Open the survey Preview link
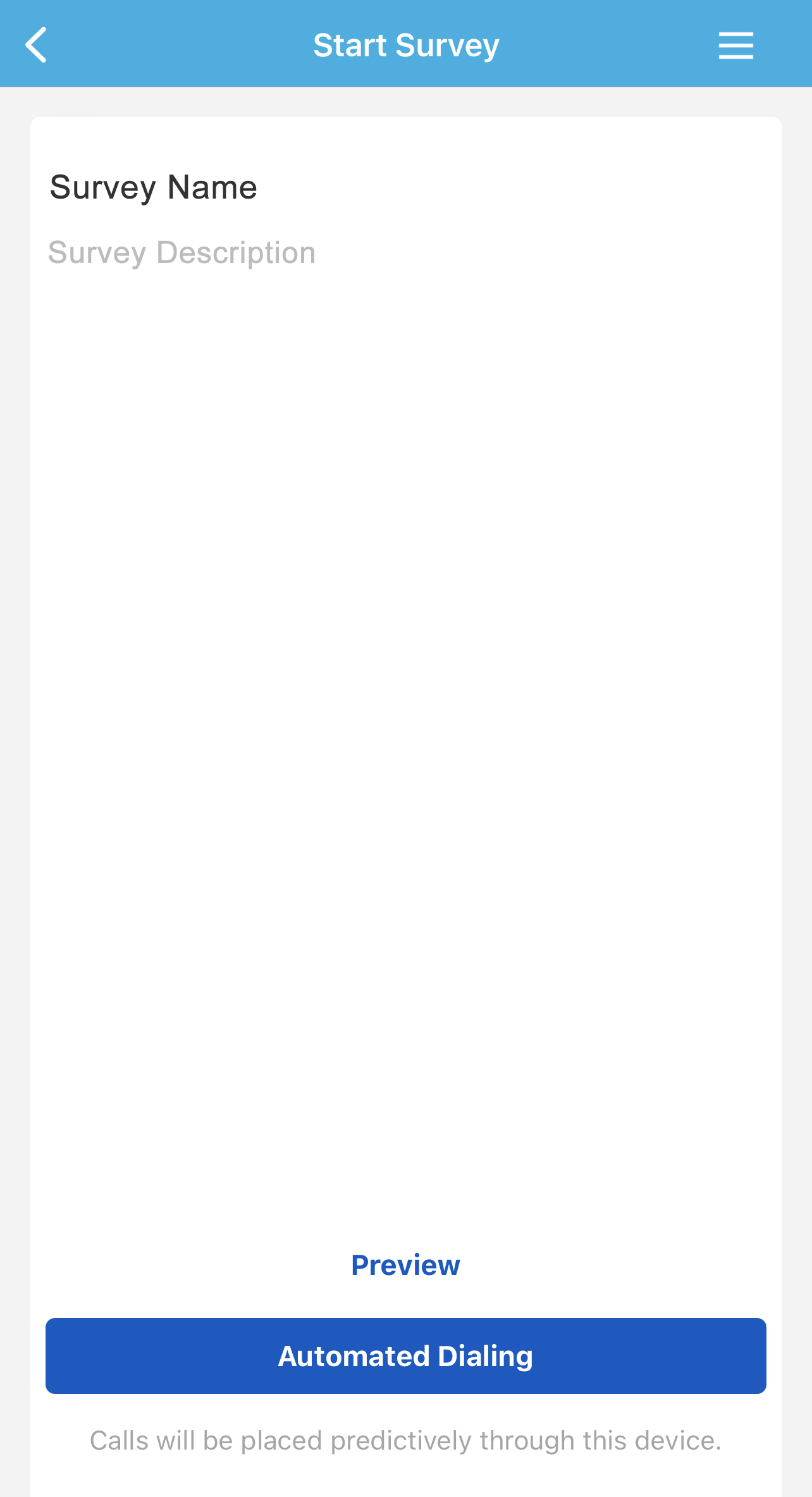 tap(405, 1266)
